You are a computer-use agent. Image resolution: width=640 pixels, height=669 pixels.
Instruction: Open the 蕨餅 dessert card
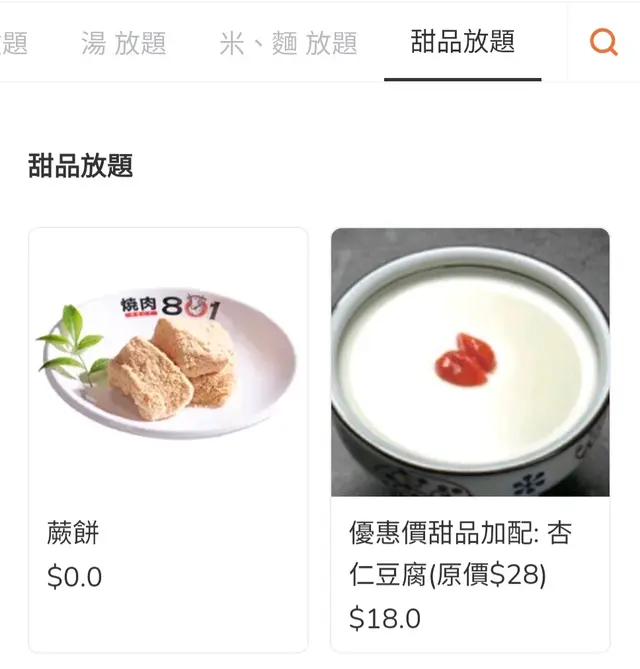[x=168, y=440]
